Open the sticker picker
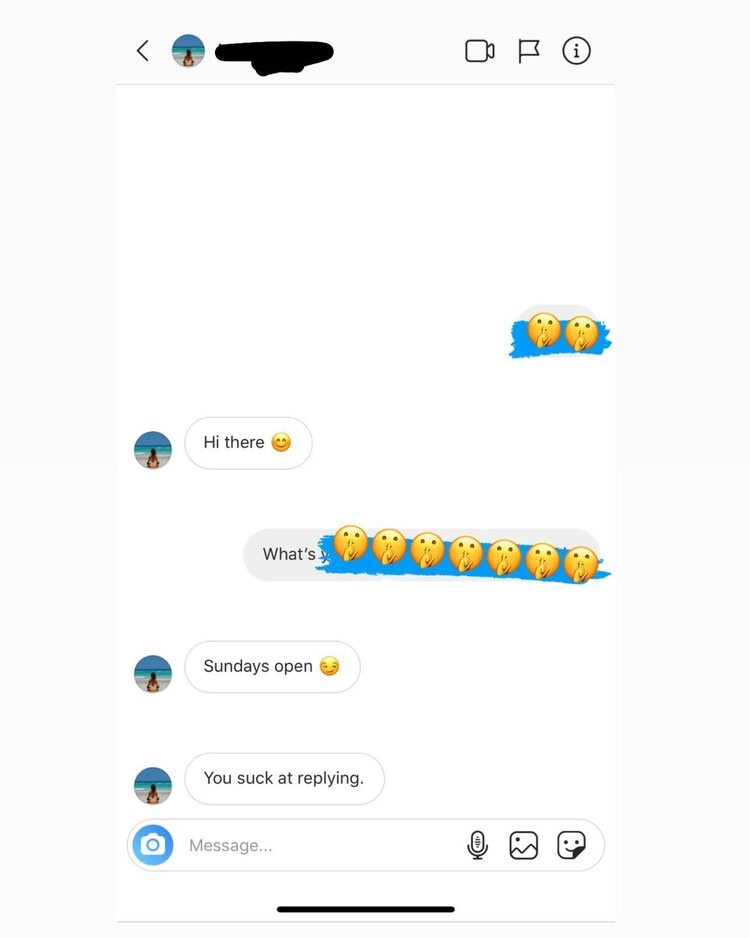Screen dimensions: 750x938 (x=571, y=845)
